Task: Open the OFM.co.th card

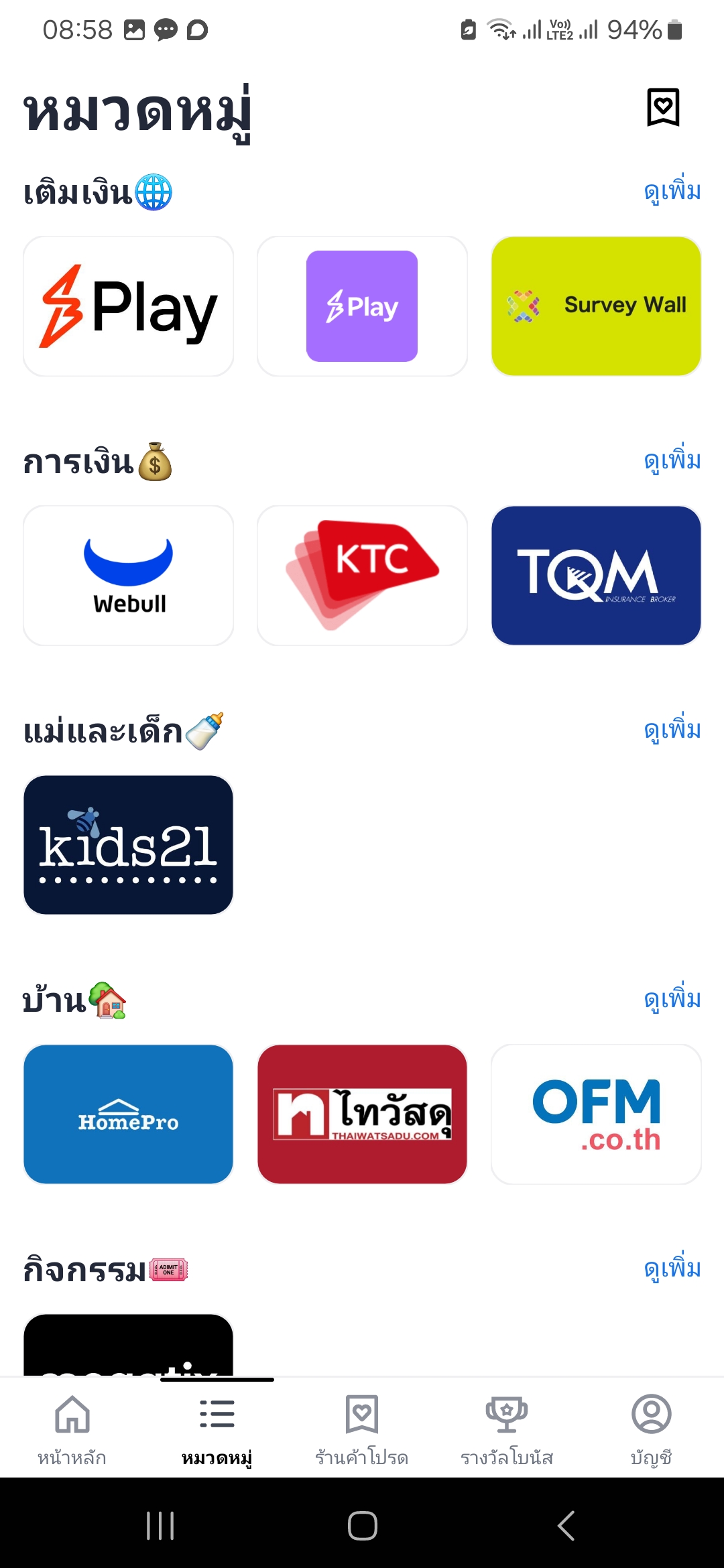Action: [596, 1114]
